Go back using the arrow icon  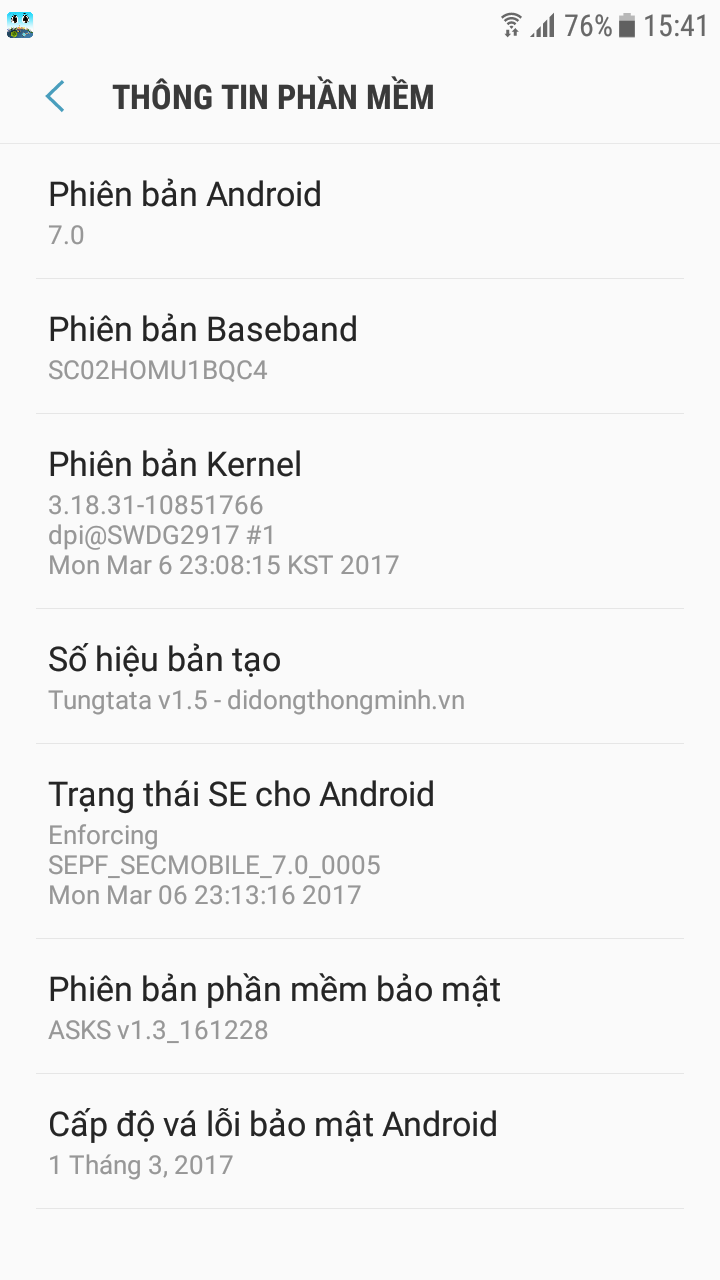55,97
